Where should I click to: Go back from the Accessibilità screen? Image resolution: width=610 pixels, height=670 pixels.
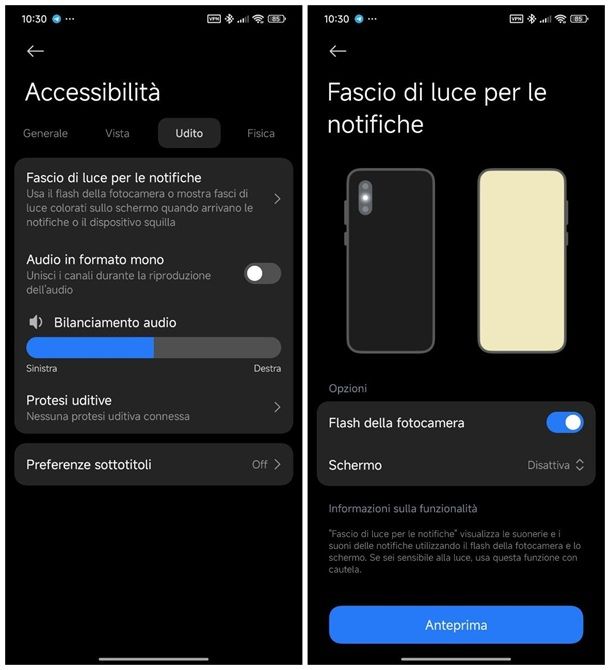[x=36, y=51]
